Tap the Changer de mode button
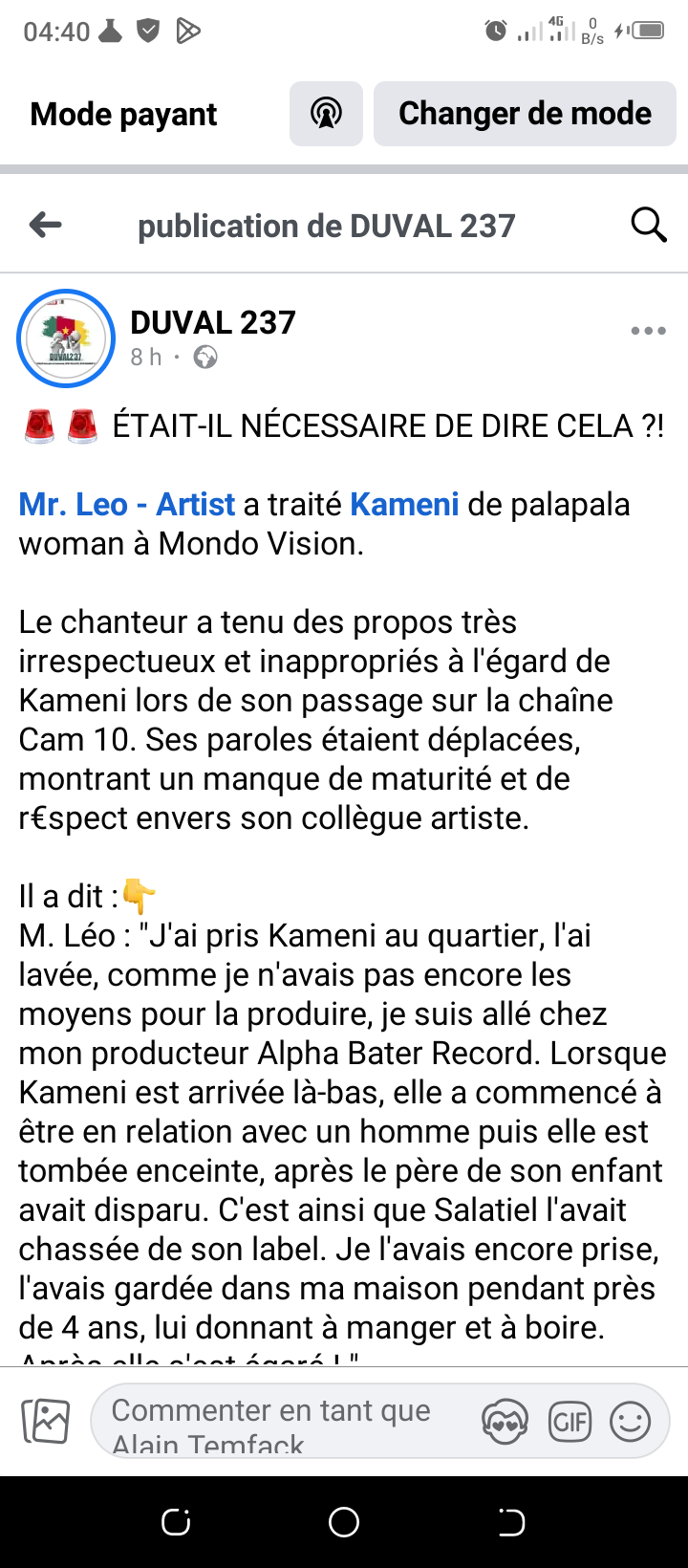This screenshot has width=688, height=1568. 525,114
